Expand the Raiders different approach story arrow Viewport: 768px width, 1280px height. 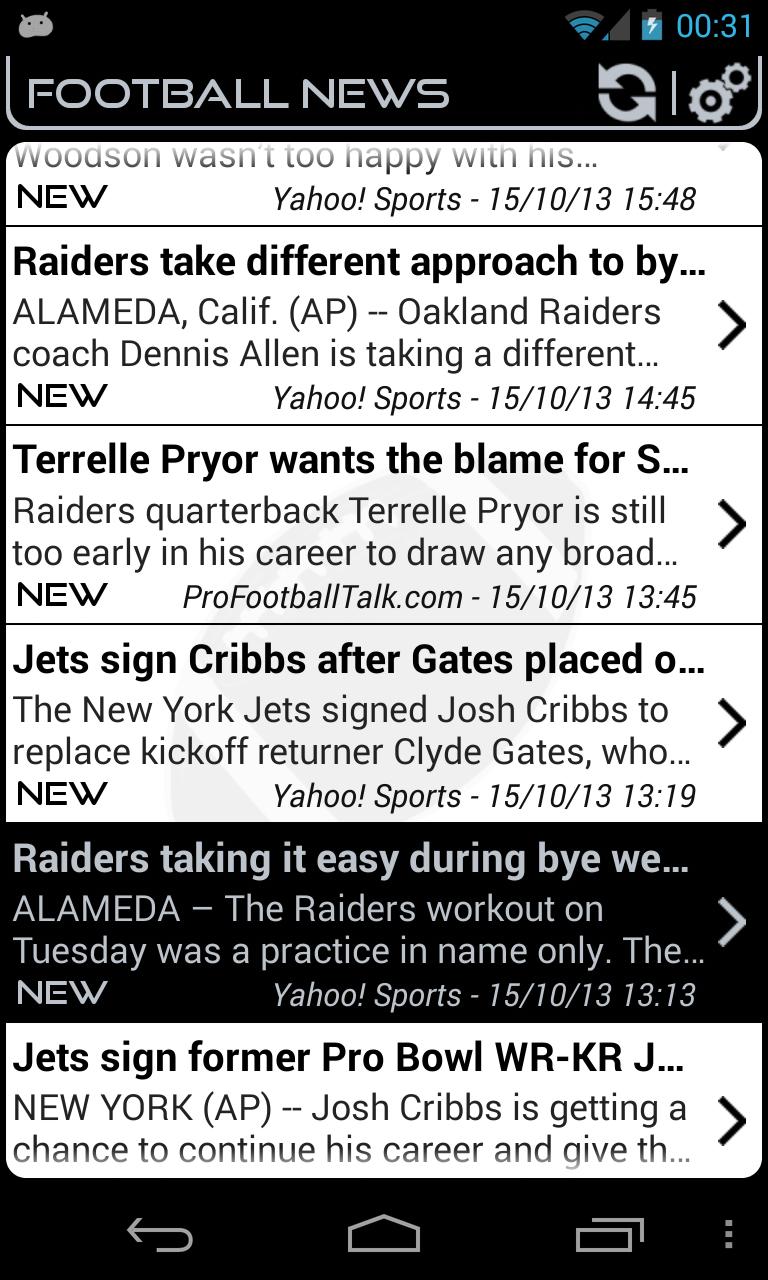click(731, 325)
